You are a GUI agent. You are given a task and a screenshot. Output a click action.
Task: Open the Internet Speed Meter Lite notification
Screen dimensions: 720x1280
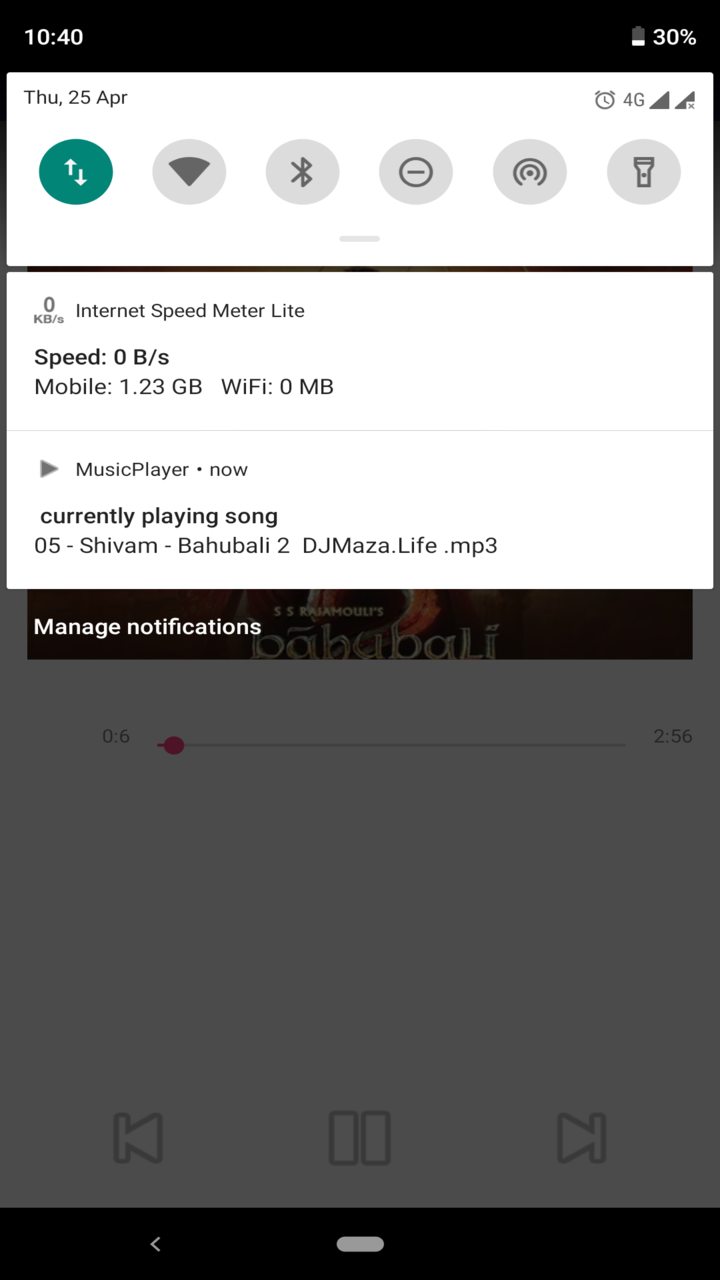pyautogui.click(x=360, y=351)
